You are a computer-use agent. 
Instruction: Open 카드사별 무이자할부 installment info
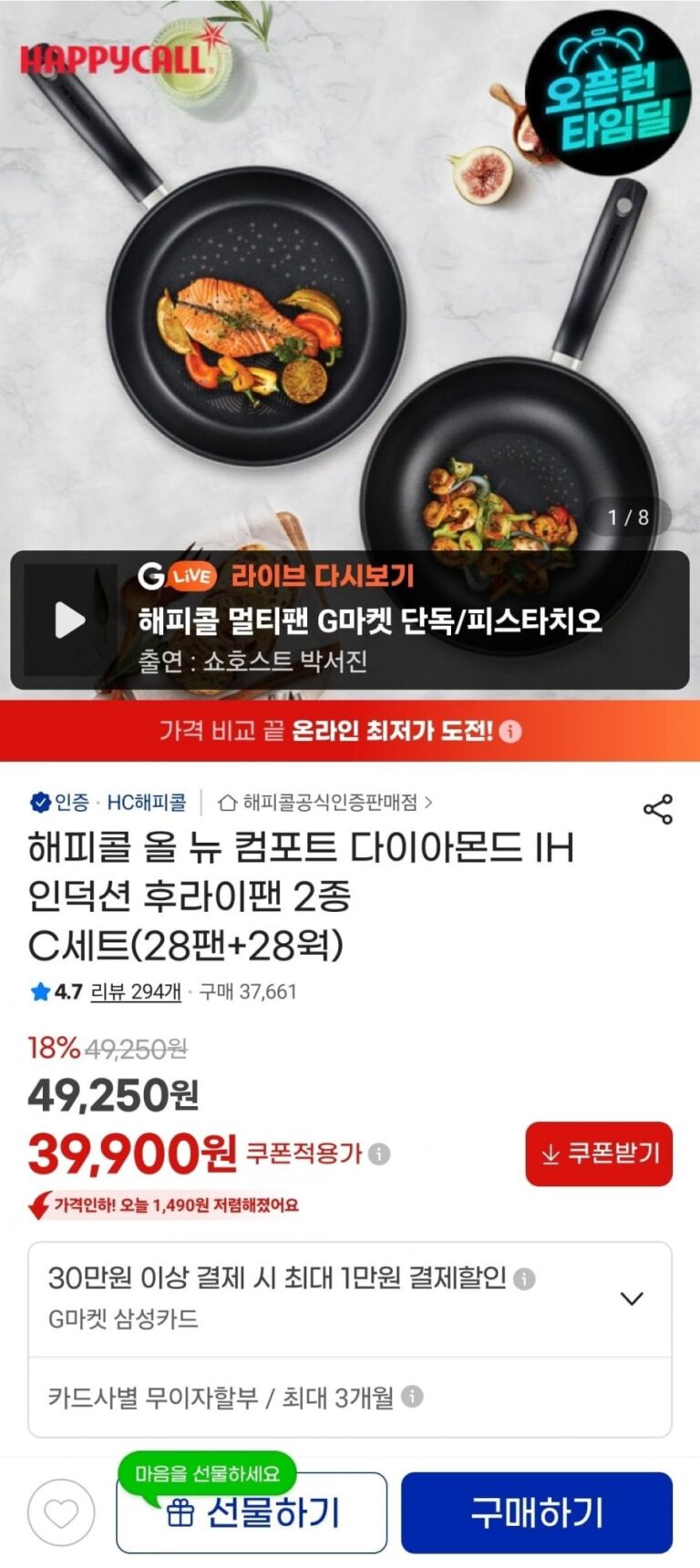(x=412, y=1396)
